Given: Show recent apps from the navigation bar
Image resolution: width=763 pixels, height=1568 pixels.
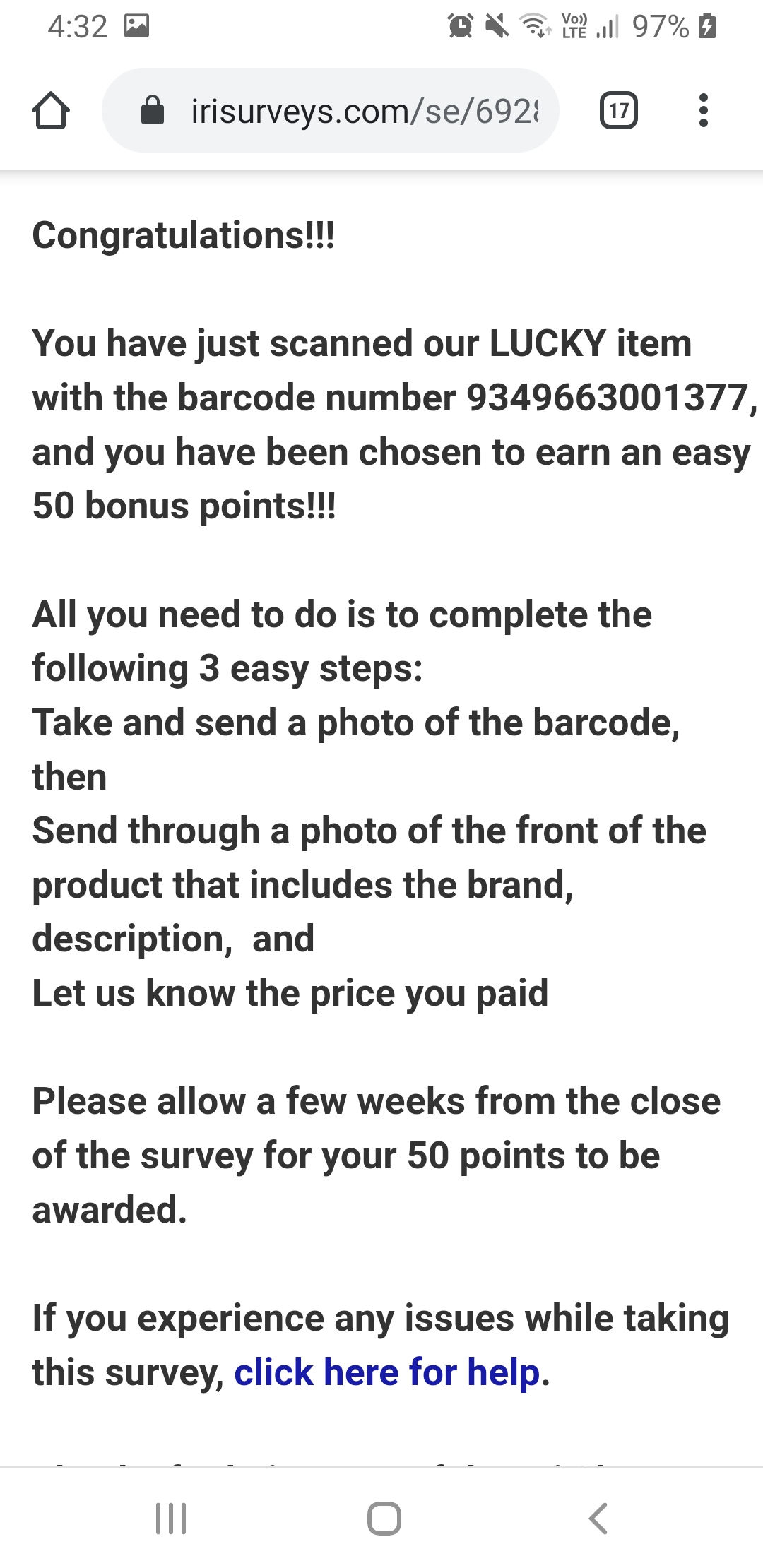Looking at the screenshot, I should click(x=171, y=1518).
